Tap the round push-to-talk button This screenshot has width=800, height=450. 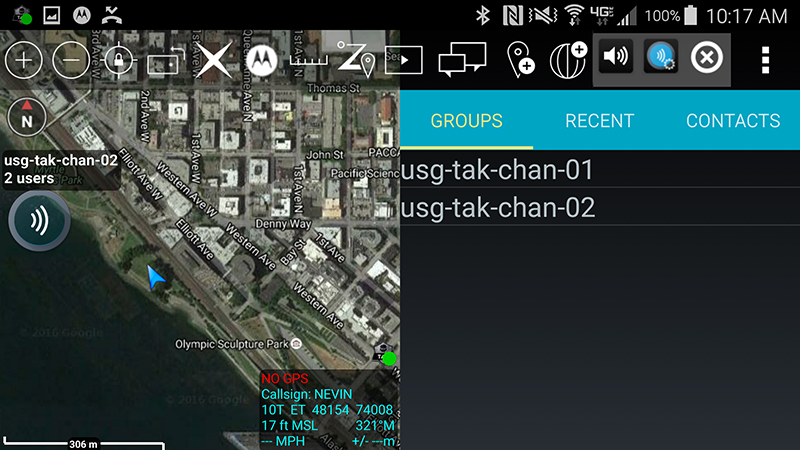(x=39, y=220)
